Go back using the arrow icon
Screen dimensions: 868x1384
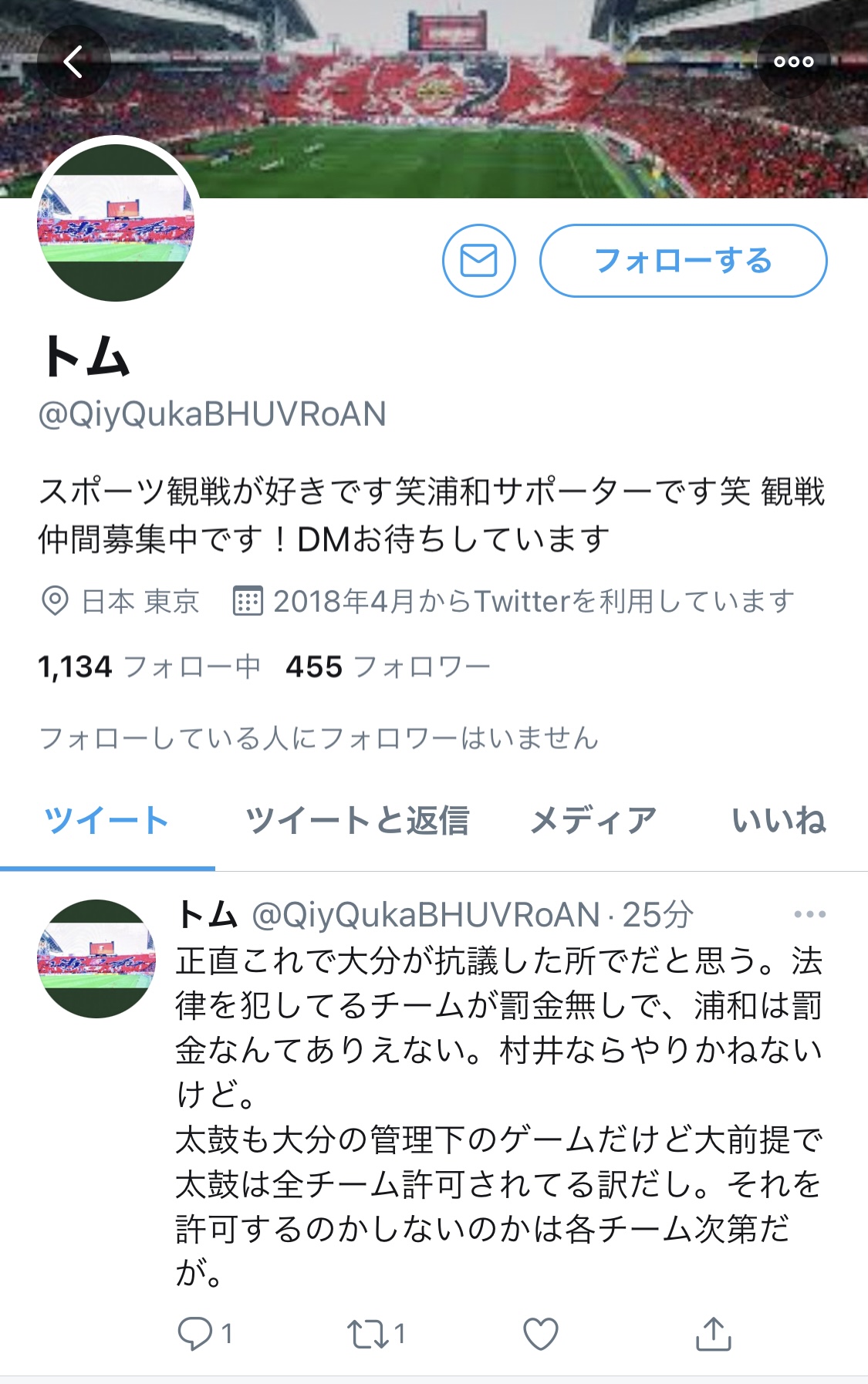click(x=73, y=62)
